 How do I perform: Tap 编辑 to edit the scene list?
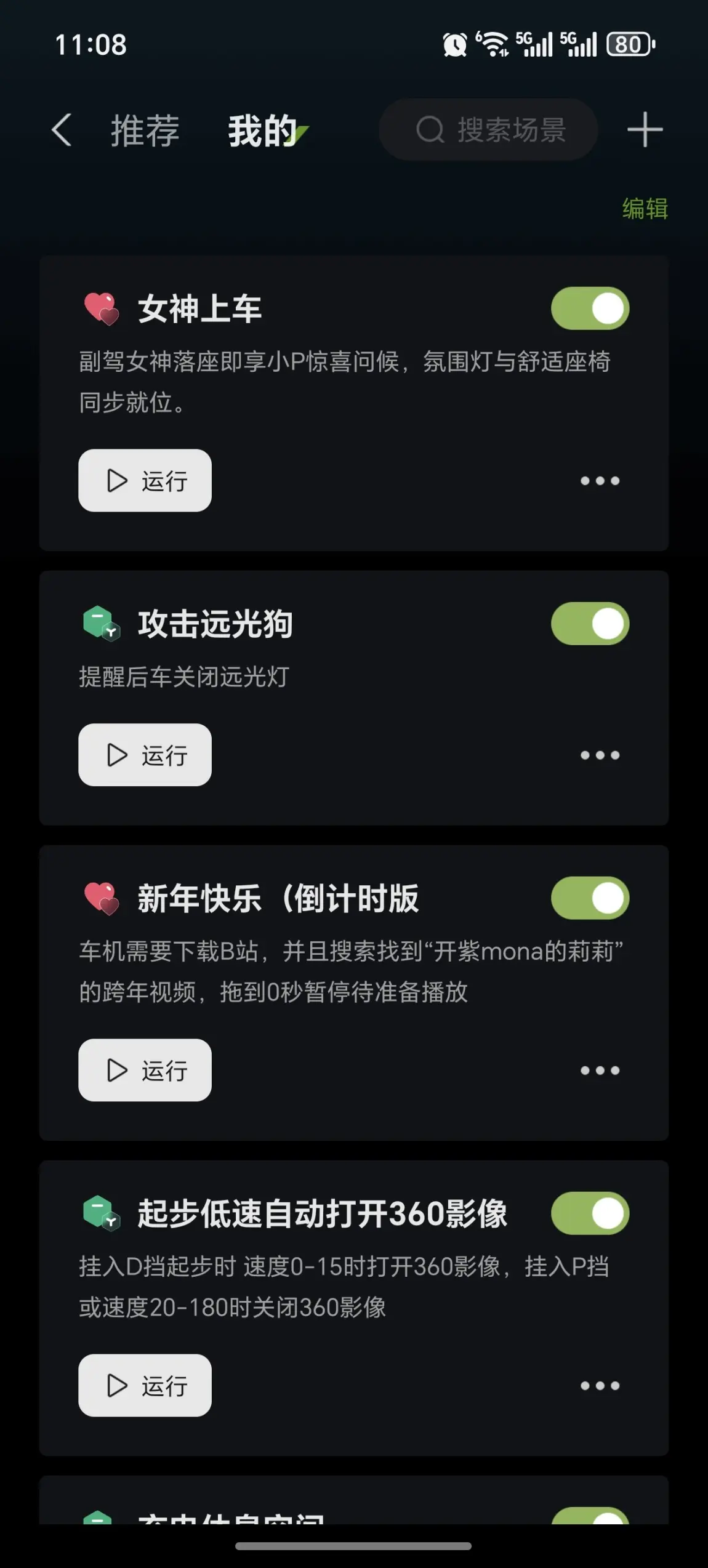645,209
